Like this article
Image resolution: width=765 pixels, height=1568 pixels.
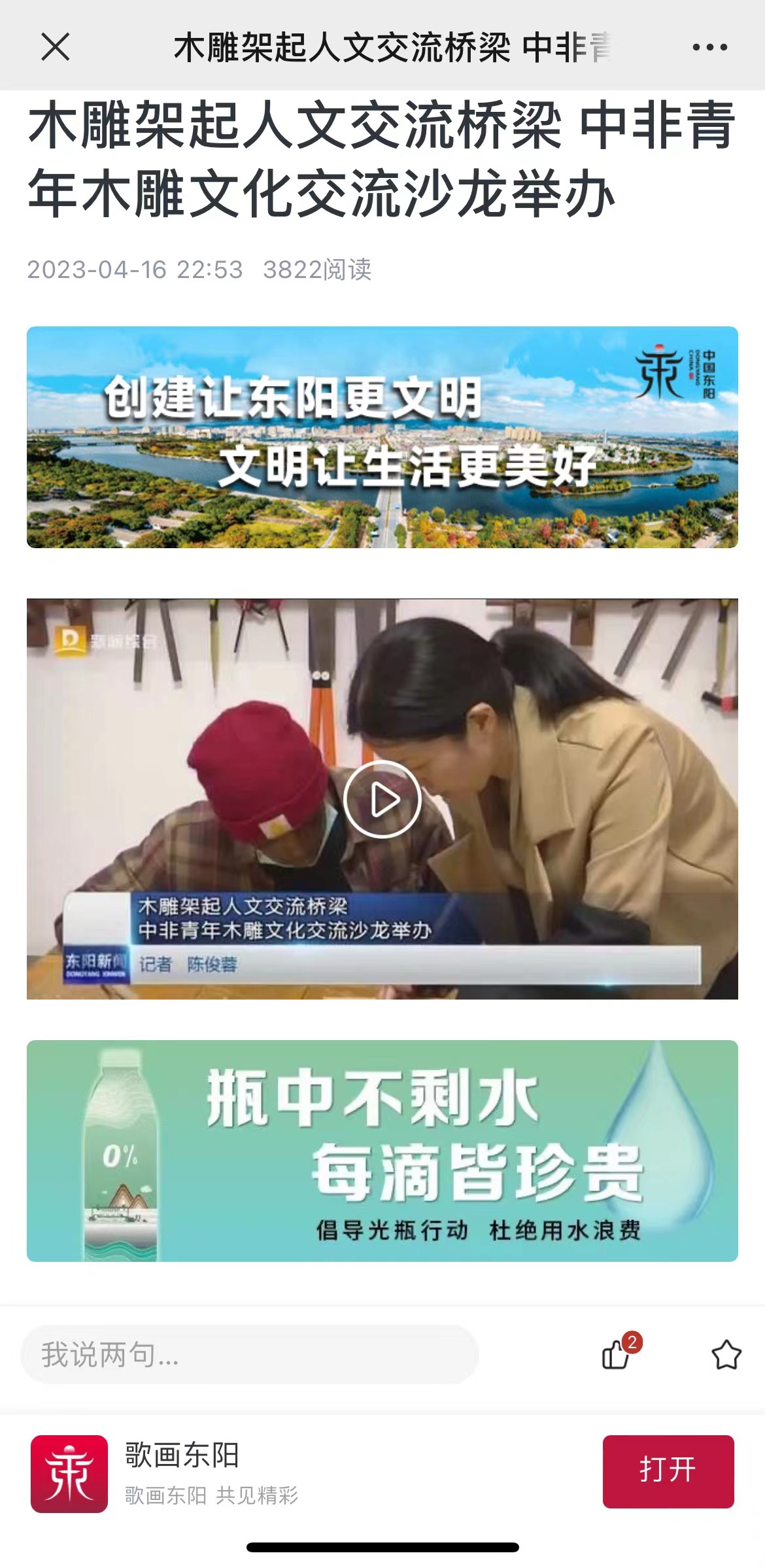coord(617,1355)
